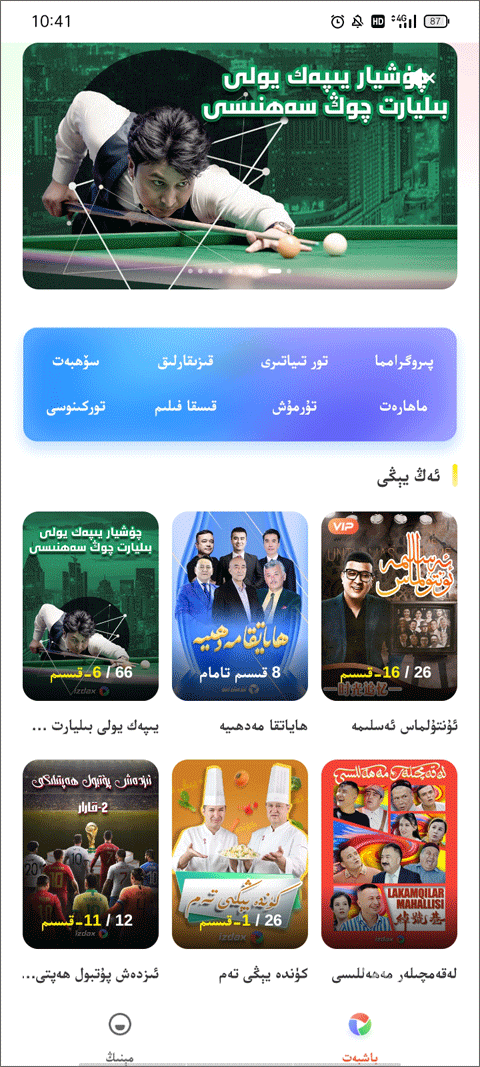Open the billiards series card with 66 episodes
The width and height of the screenshot is (480, 1067).
coord(91,606)
